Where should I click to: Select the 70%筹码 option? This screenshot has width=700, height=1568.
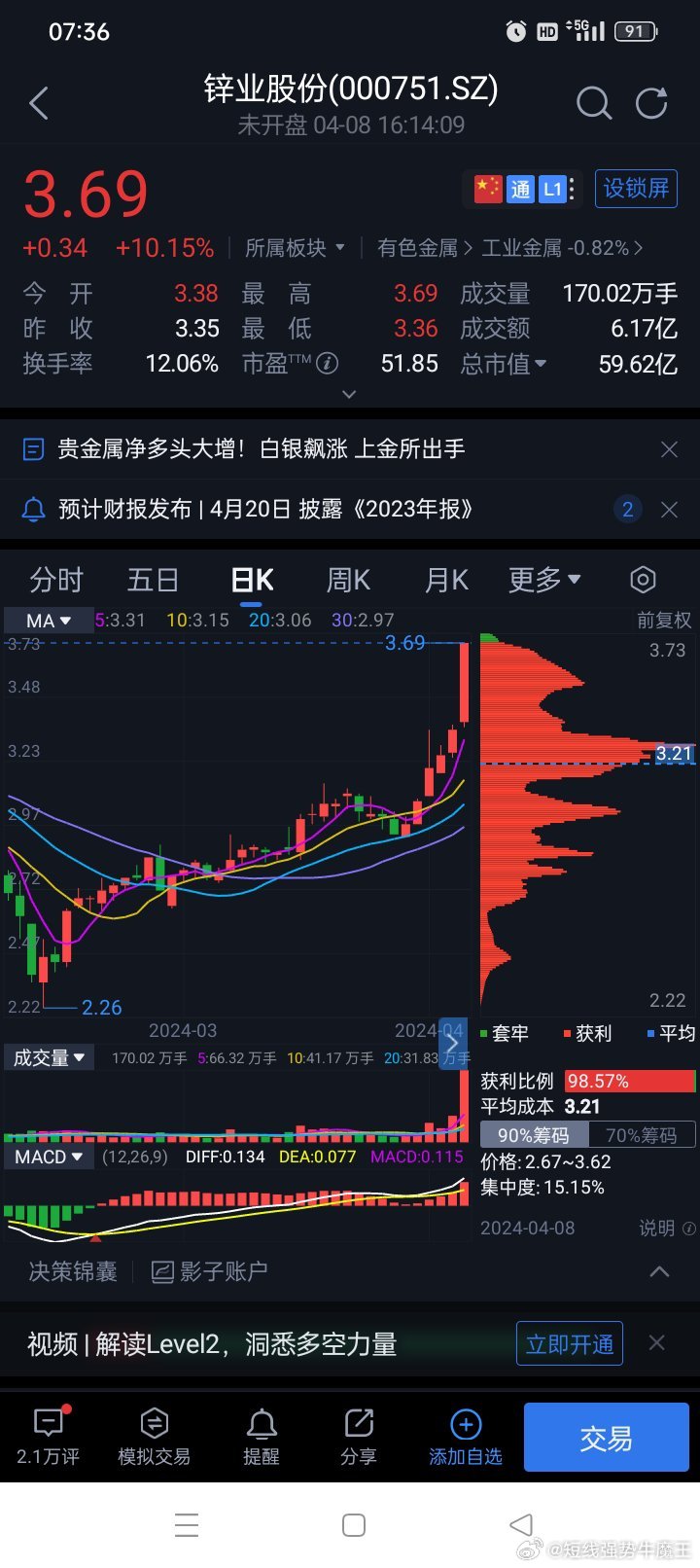[642, 1134]
